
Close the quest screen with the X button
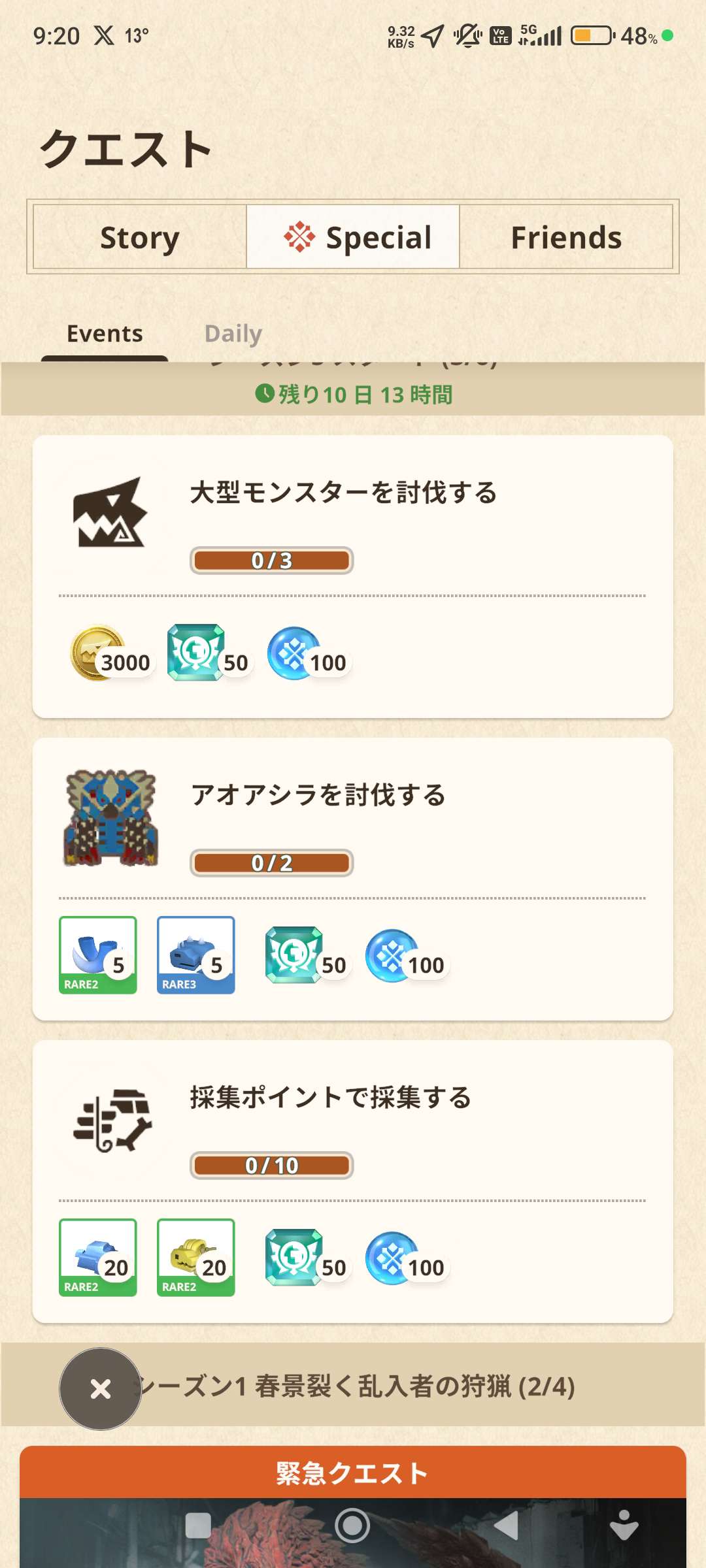(x=101, y=1388)
